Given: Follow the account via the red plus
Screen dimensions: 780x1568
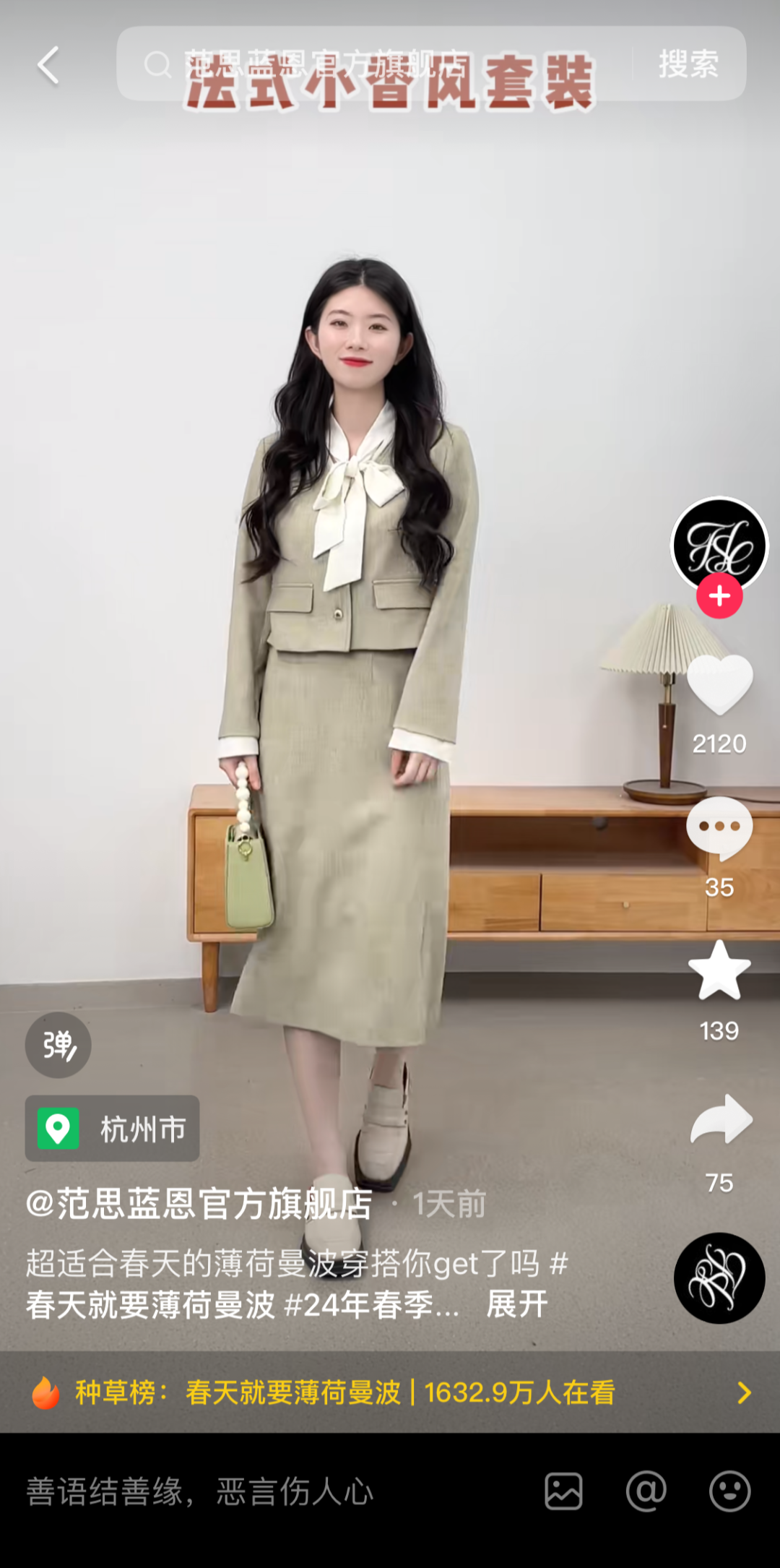Looking at the screenshot, I should pos(719,596).
